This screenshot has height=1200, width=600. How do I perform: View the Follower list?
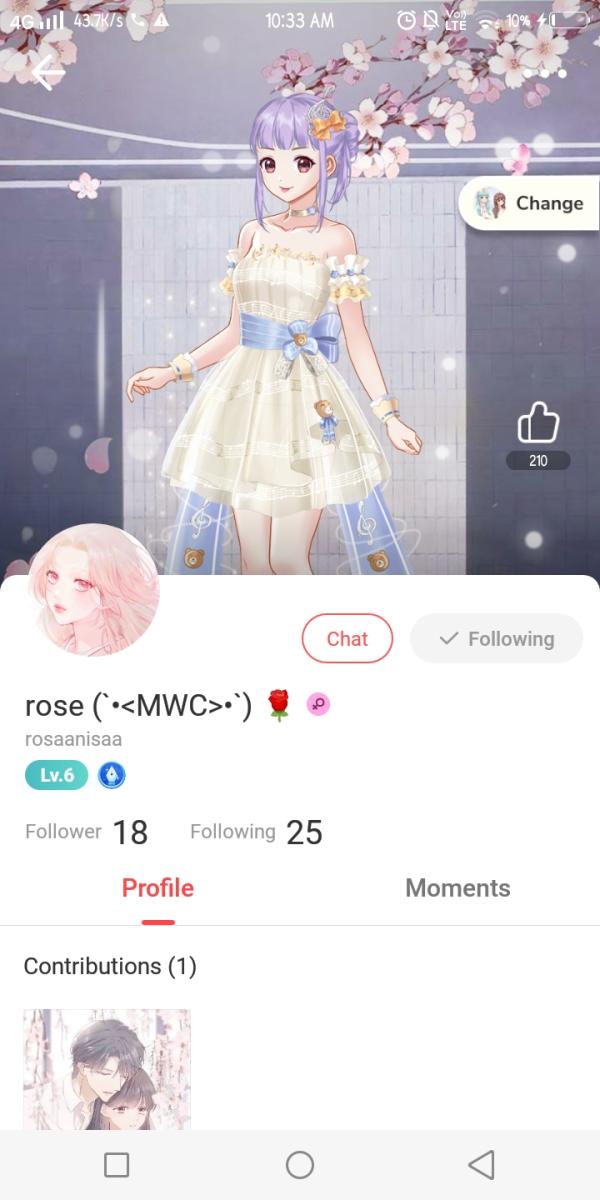[x=87, y=832]
